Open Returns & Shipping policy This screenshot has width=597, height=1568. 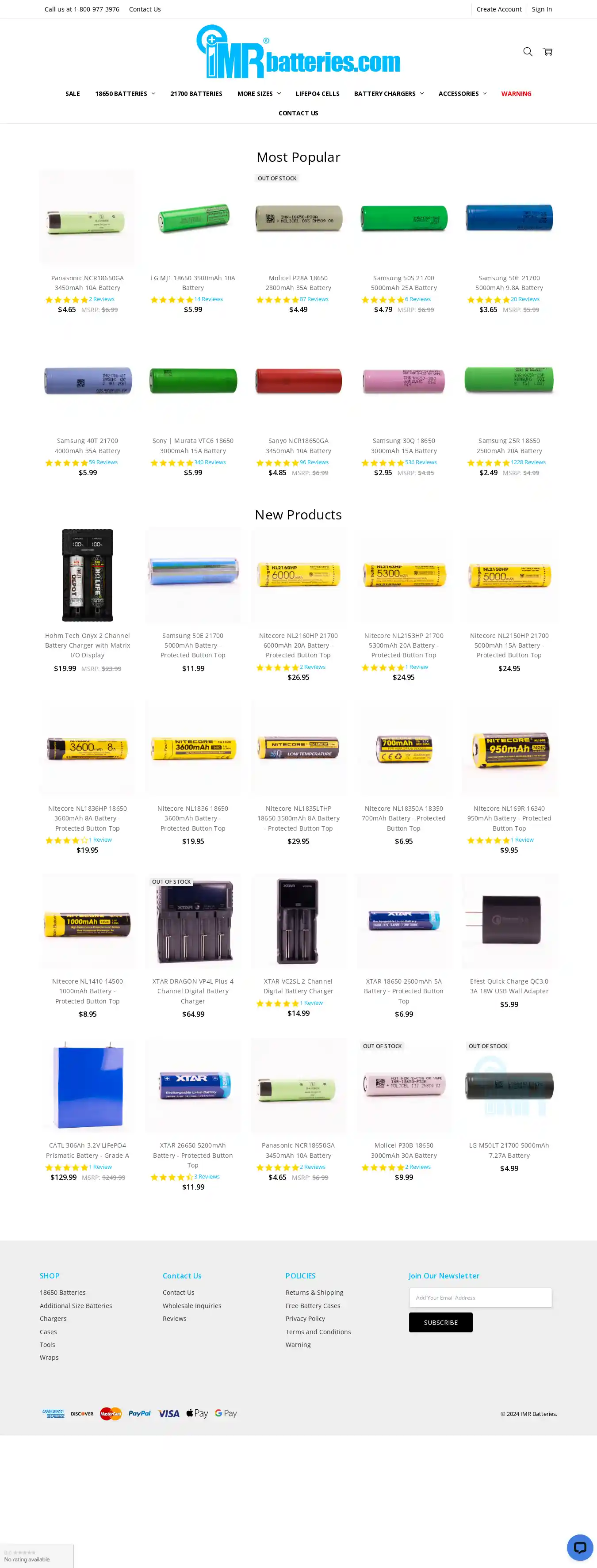tap(314, 1292)
